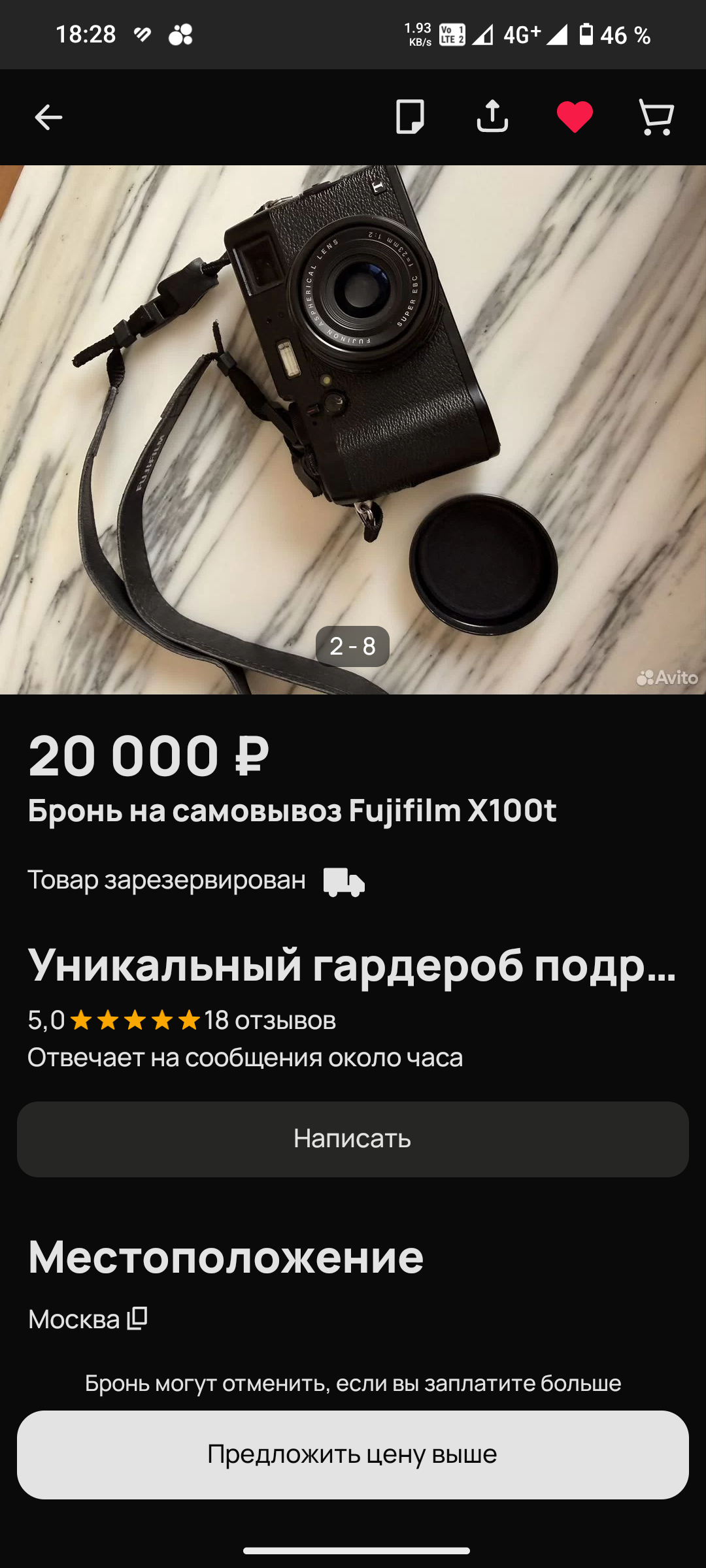Tap Предложить цену выше button
Image resolution: width=706 pixels, height=1568 pixels.
pos(353,1454)
